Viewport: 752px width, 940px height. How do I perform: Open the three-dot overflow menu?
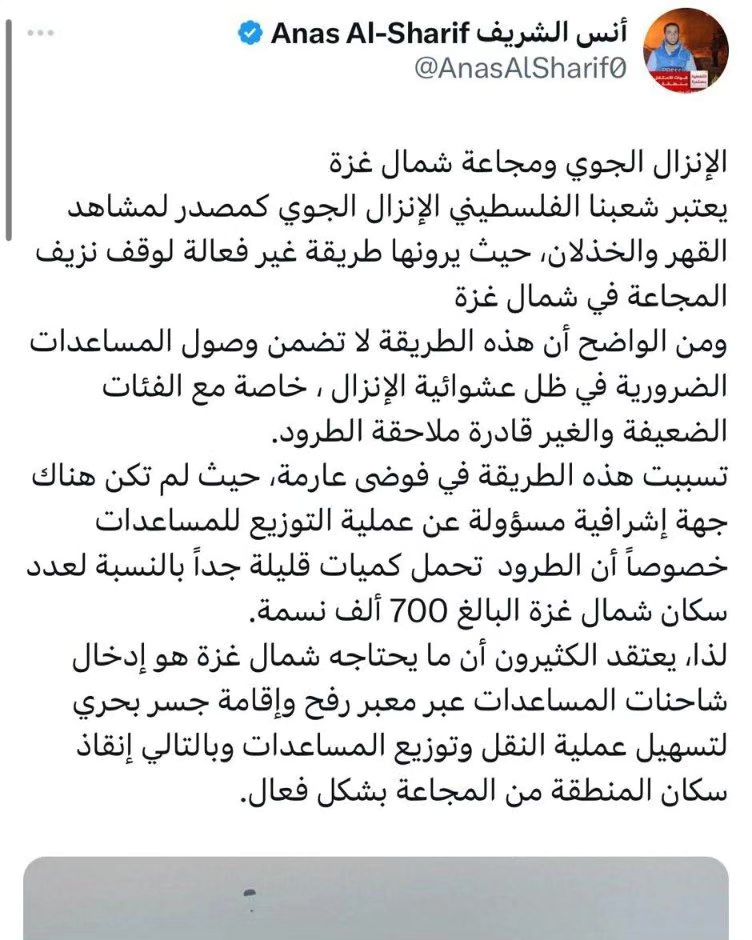[x=41, y=33]
